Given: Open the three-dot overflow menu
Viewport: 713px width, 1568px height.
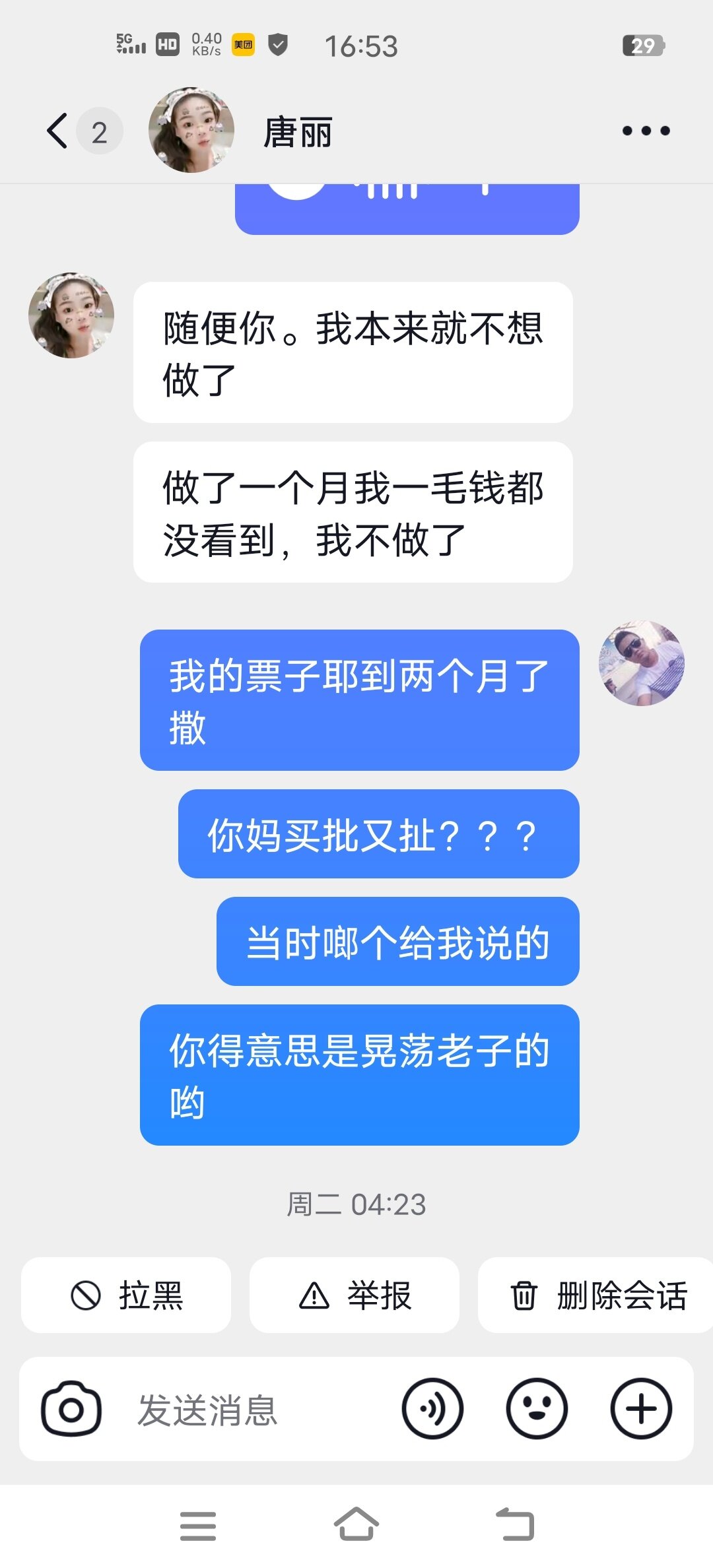Looking at the screenshot, I should [x=646, y=131].
